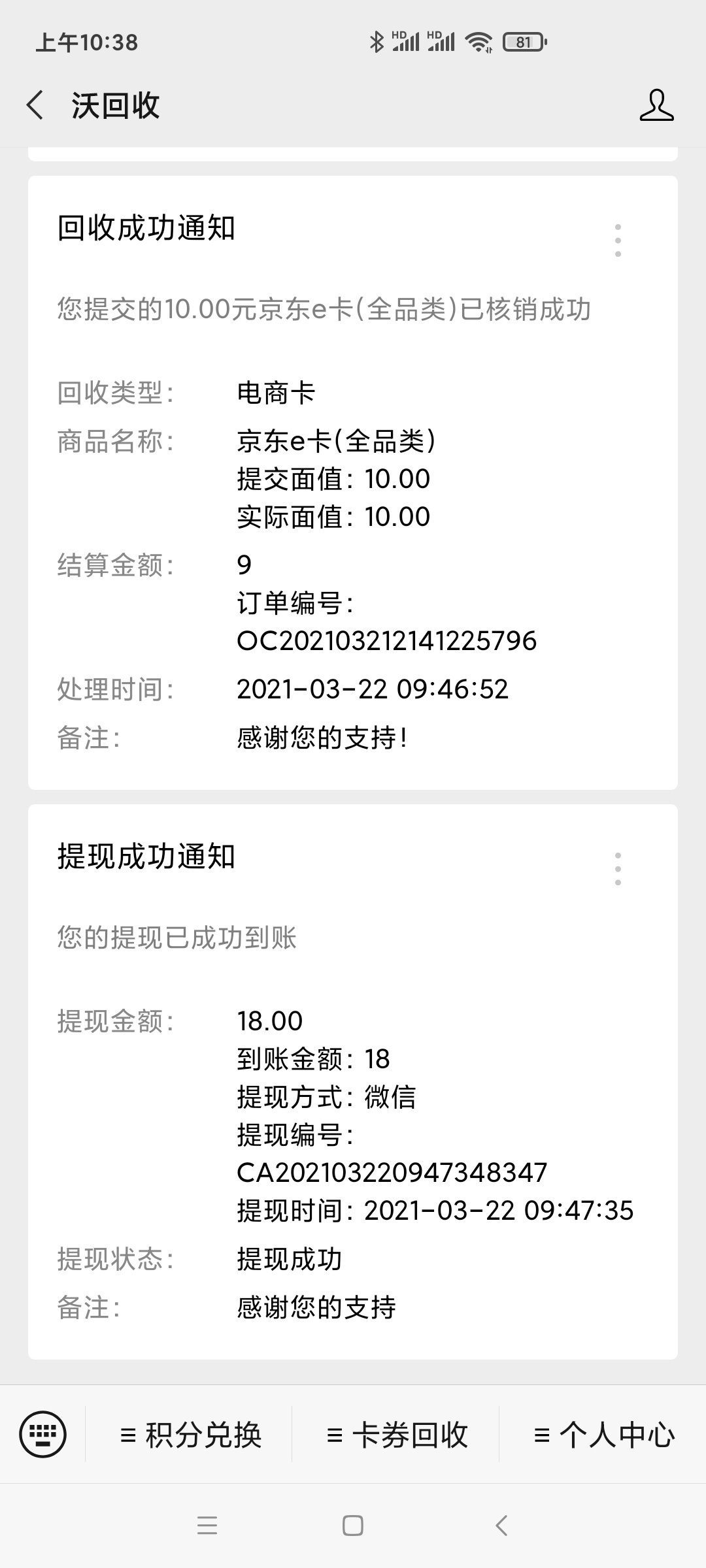Go back from the 沃回收 chat

pyautogui.click(x=35, y=105)
